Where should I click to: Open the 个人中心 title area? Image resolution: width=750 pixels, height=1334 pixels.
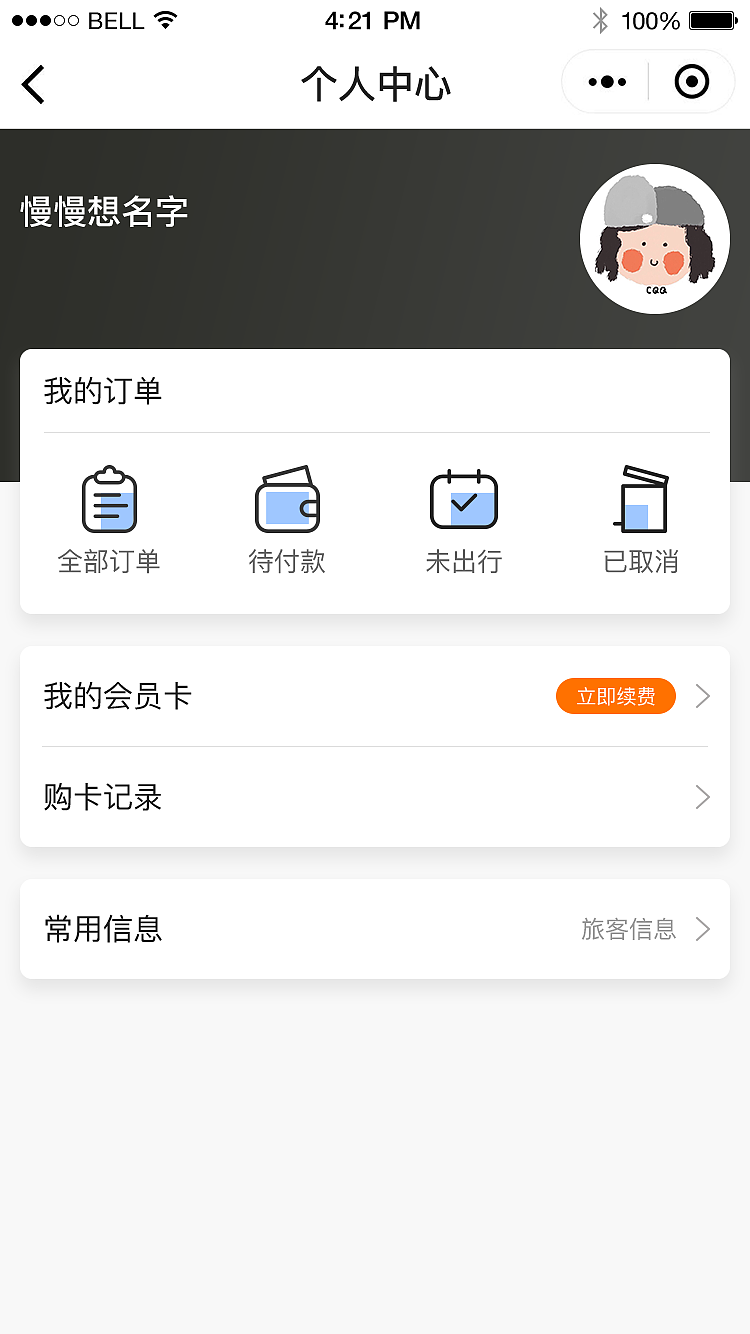[375, 85]
